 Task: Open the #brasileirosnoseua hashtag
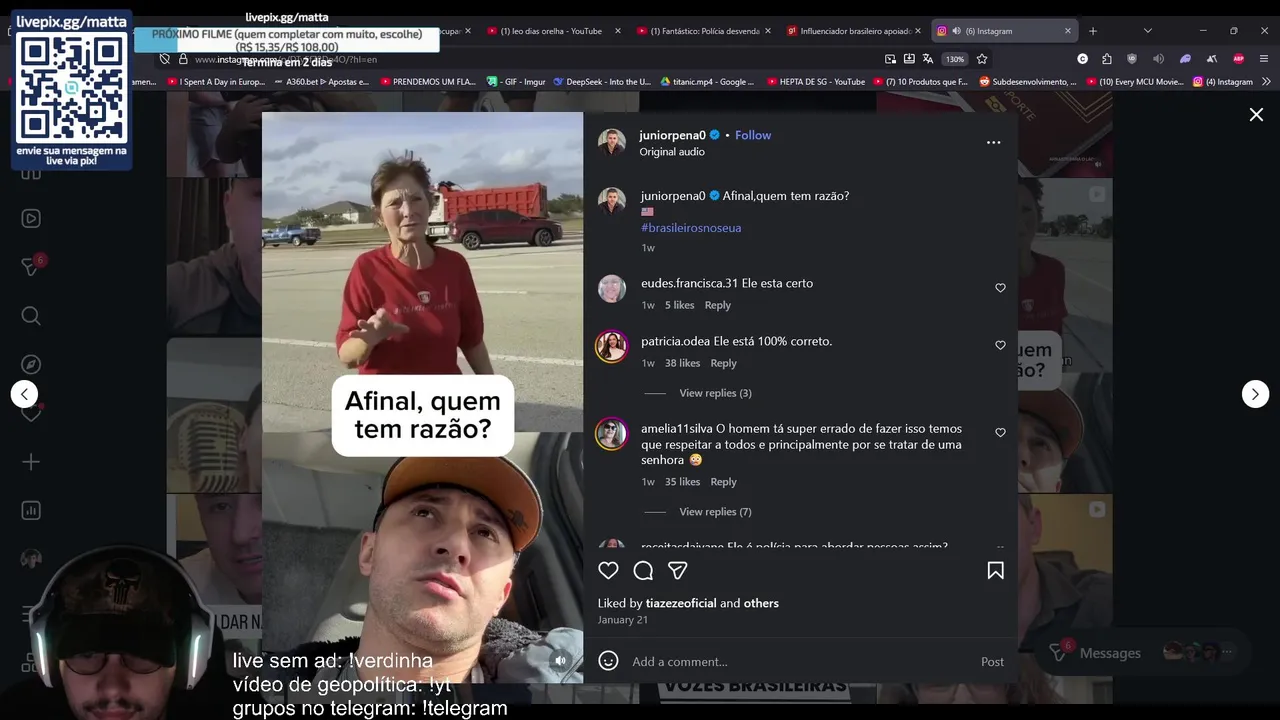pos(691,228)
